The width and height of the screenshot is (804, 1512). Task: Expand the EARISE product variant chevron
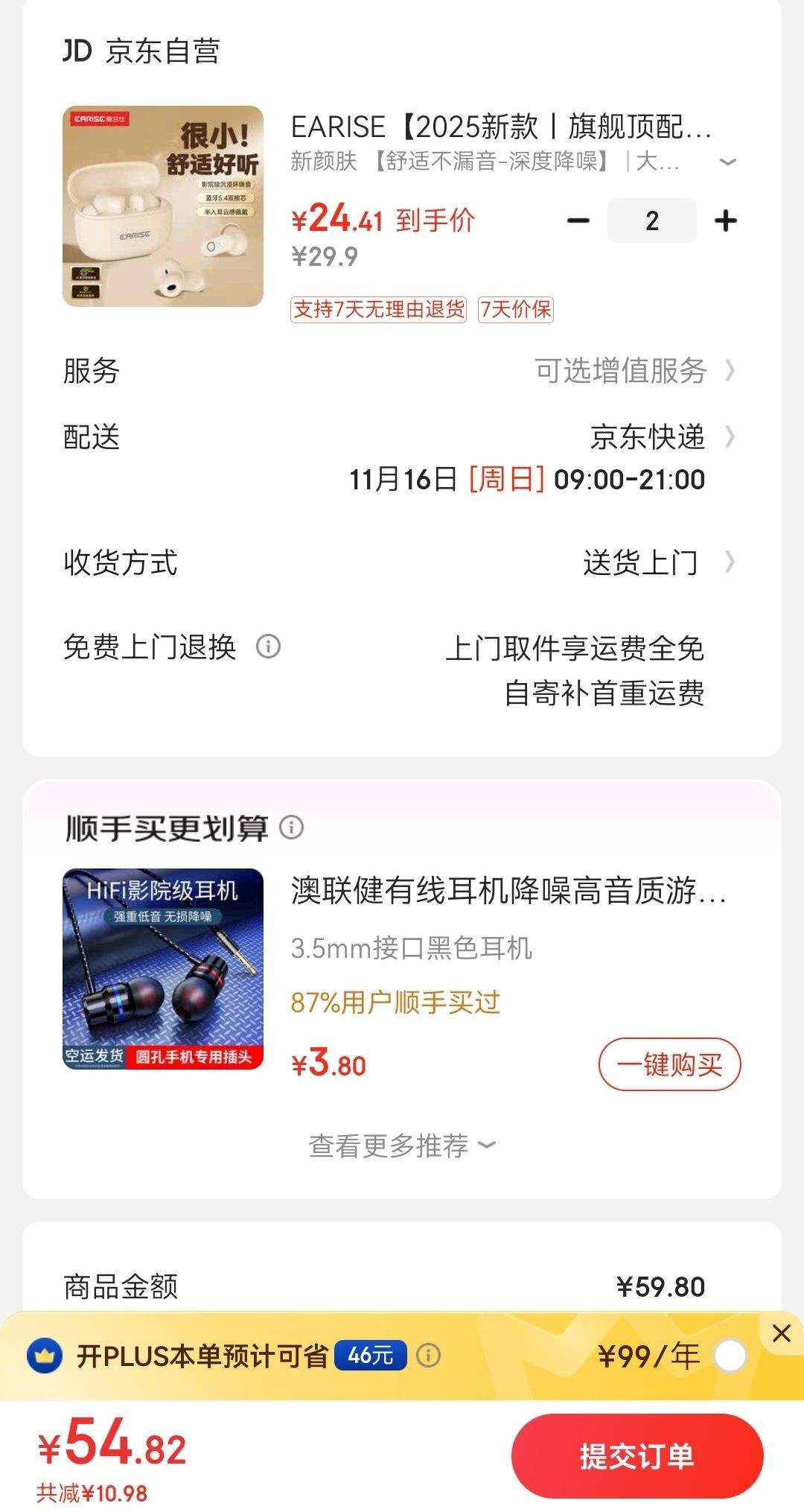pos(728,162)
